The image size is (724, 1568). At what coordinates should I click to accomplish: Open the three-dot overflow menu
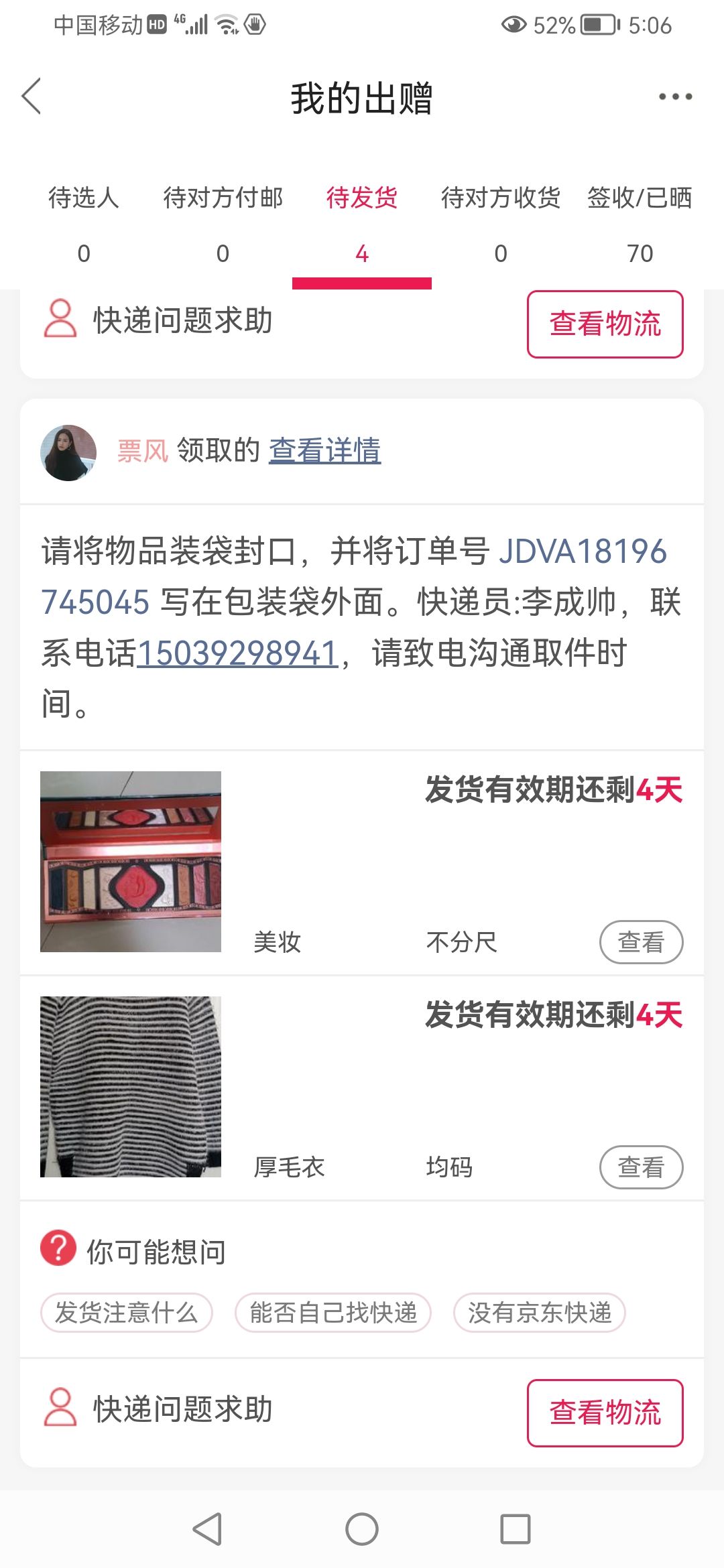pos(675,96)
